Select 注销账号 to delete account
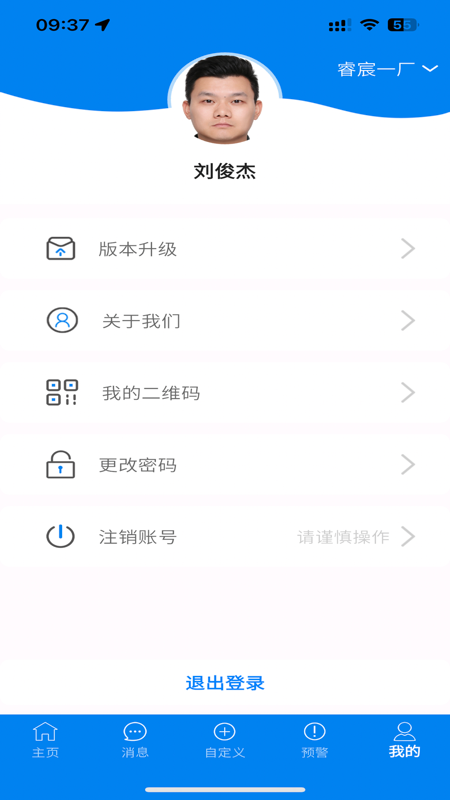450x800 pixels. [x=225, y=537]
